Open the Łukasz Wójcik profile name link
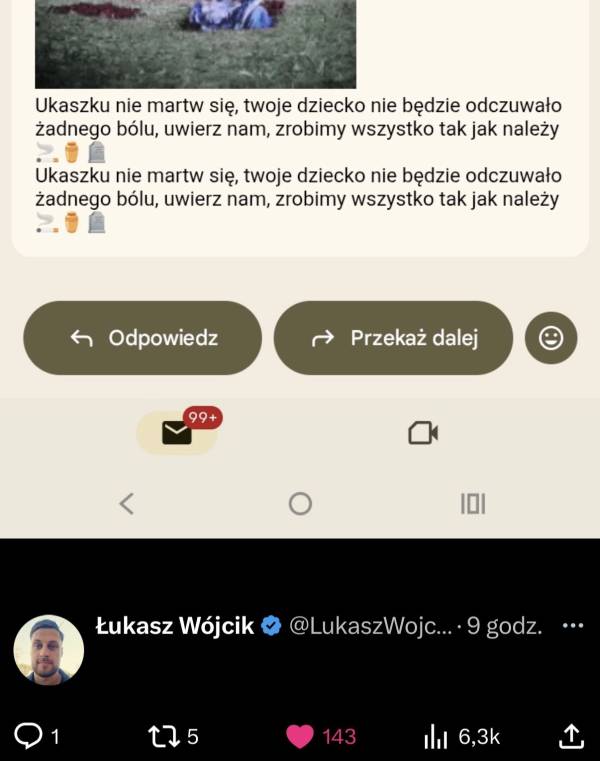 (x=175, y=627)
